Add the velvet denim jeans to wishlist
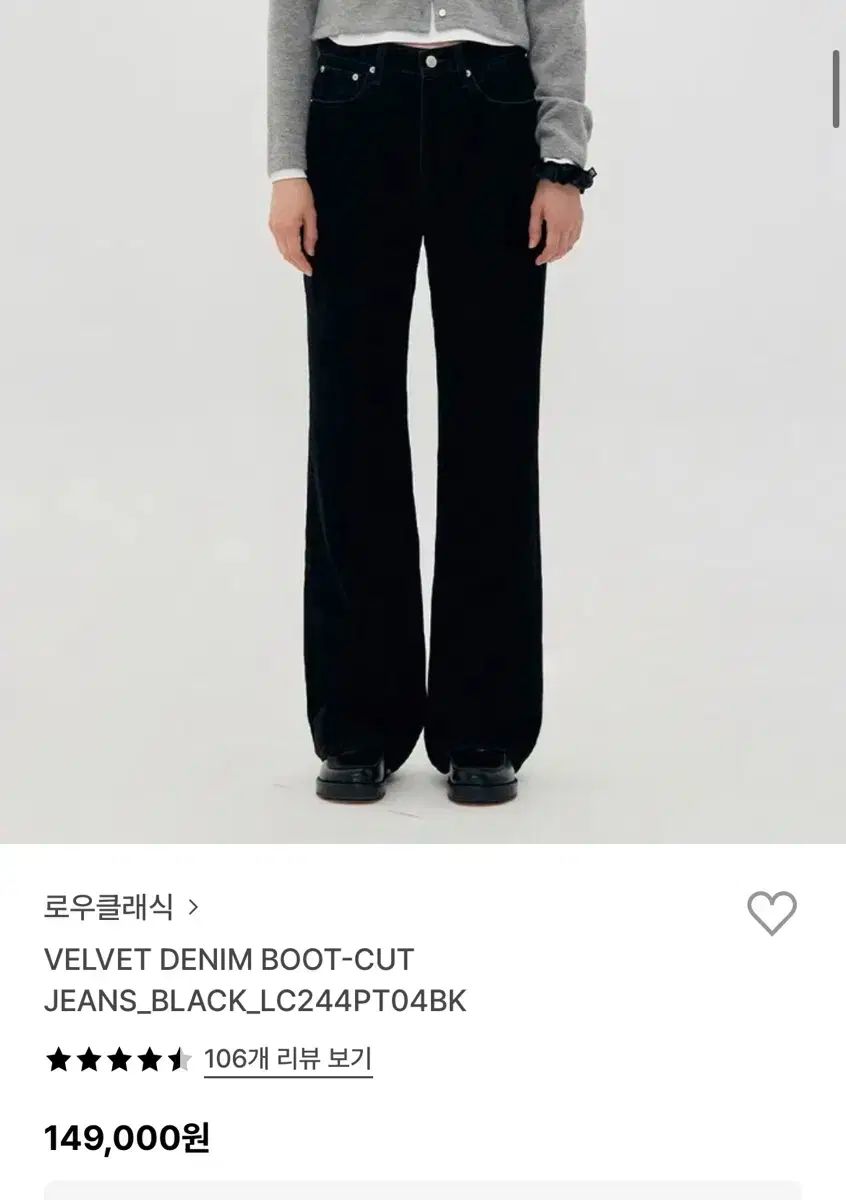Screen dimensions: 846x1200 tap(771, 912)
